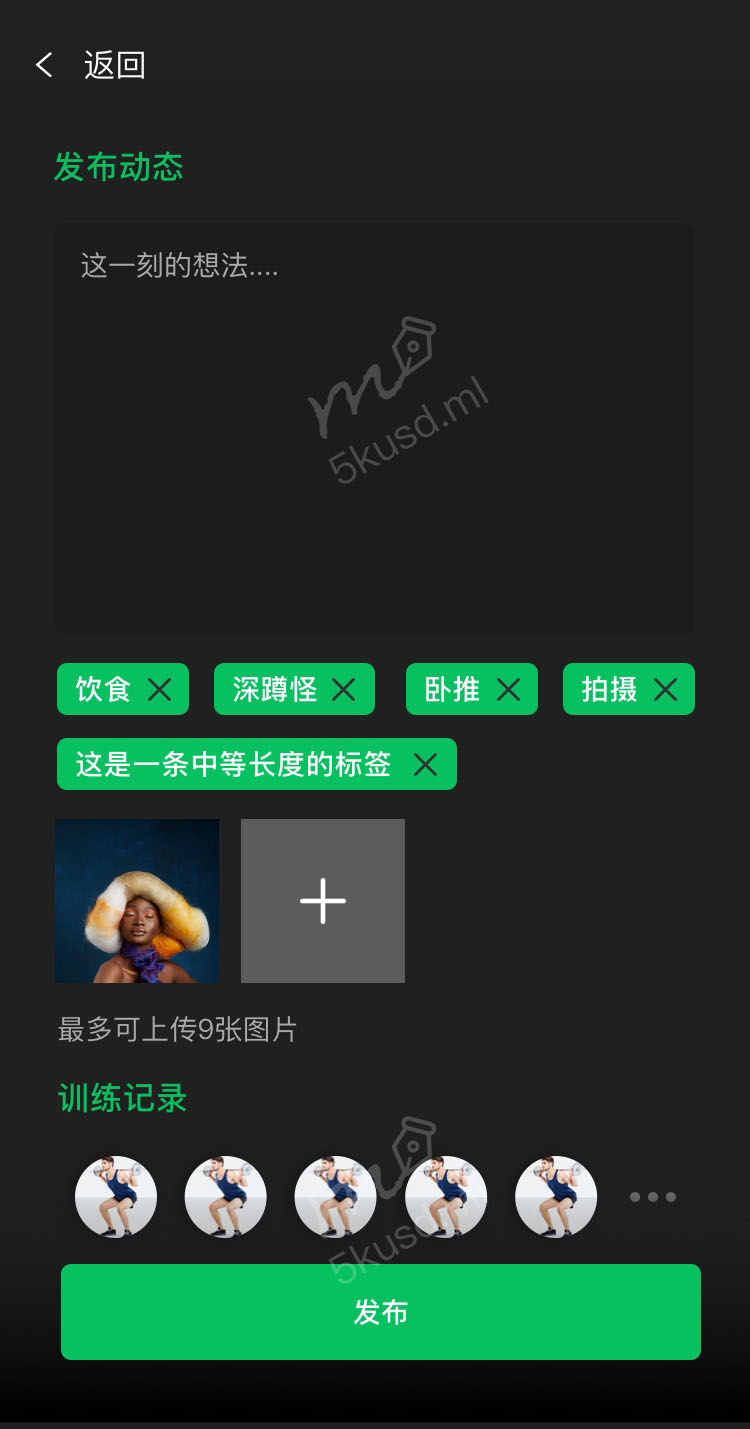The height and width of the screenshot is (1429, 750).
Task: Remove the 这是一条中等长度的标签 tag
Action: click(x=426, y=765)
